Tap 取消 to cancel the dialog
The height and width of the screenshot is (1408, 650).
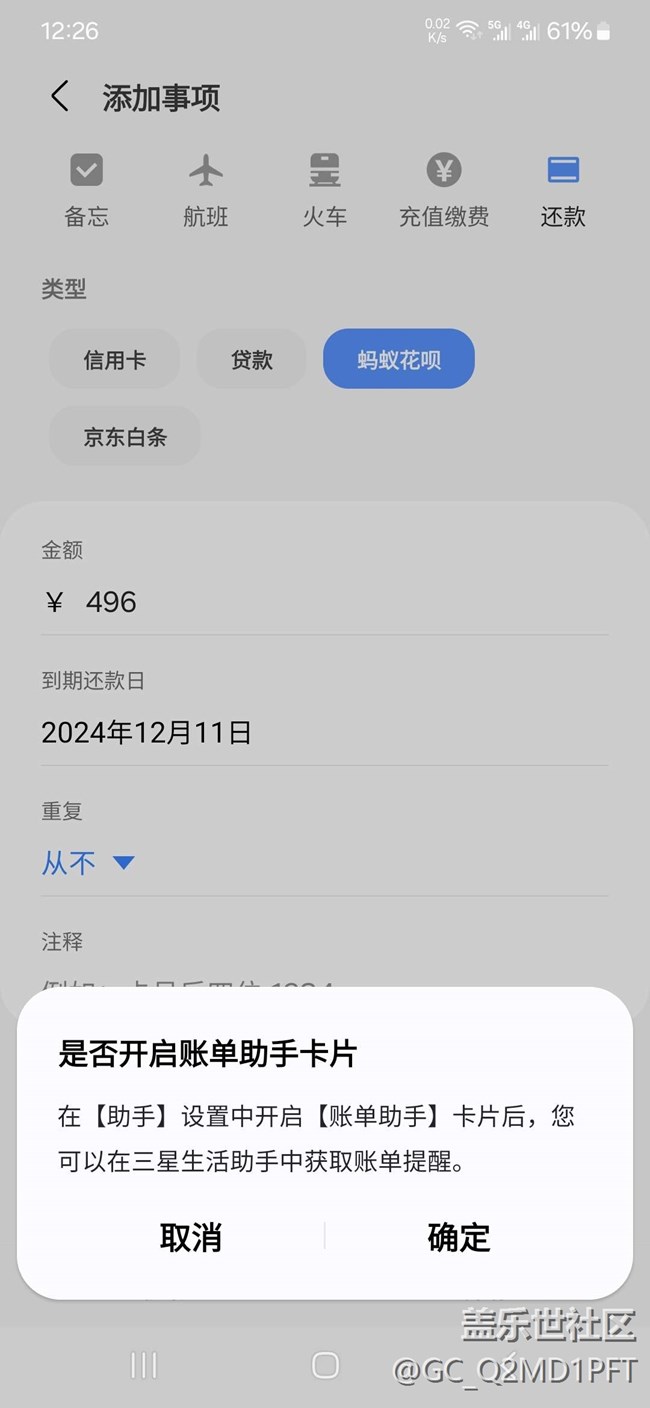190,1237
